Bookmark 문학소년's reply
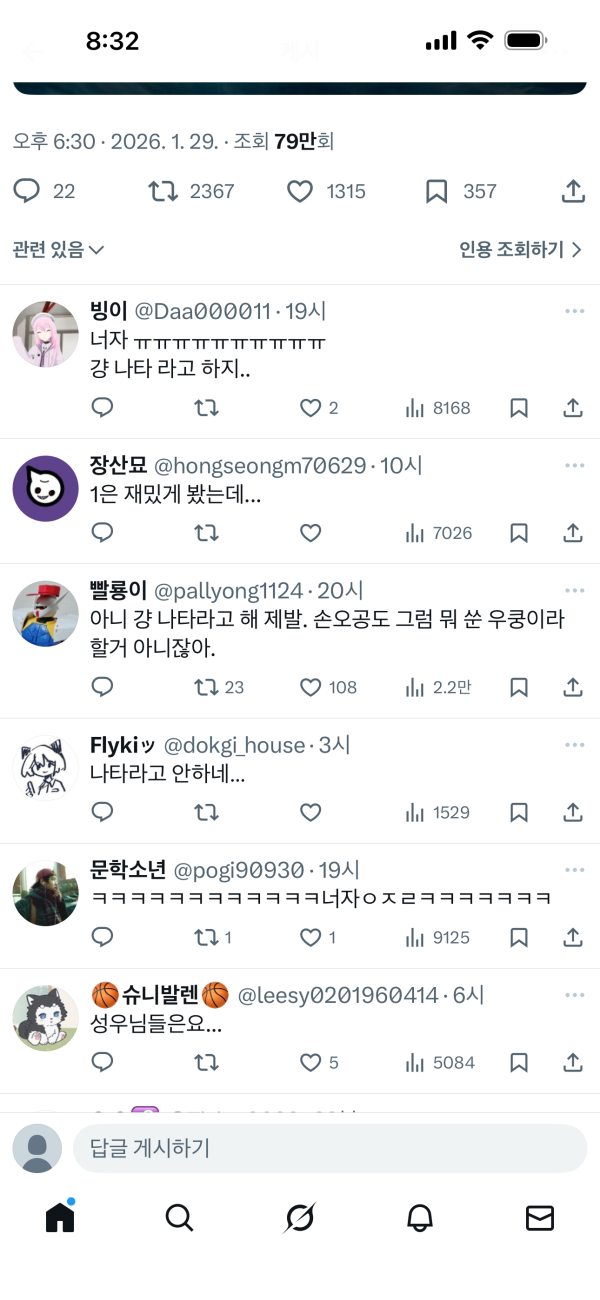Viewport: 600px width, 1300px height. [x=519, y=937]
